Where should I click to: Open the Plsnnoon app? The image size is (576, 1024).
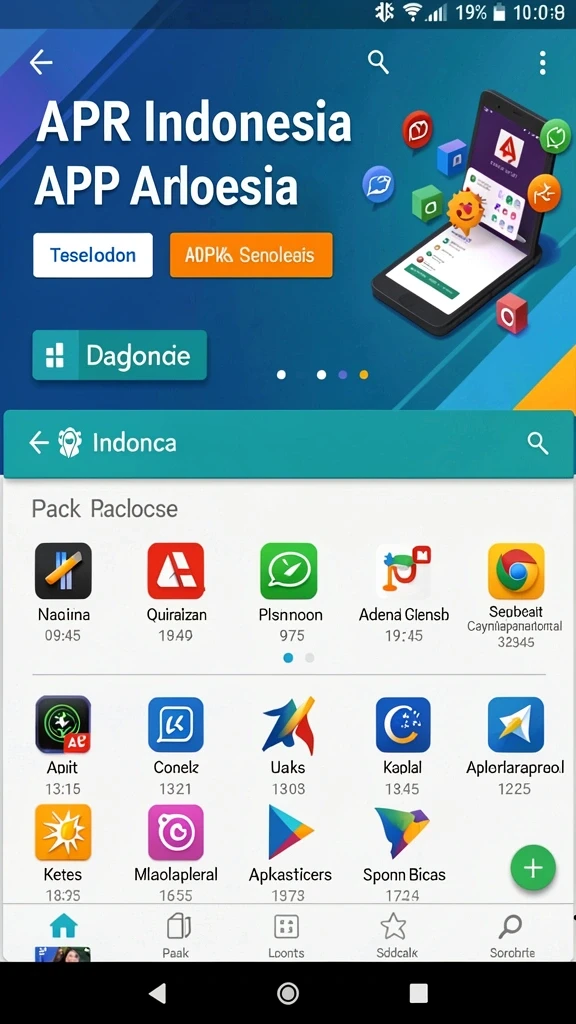tap(289, 571)
